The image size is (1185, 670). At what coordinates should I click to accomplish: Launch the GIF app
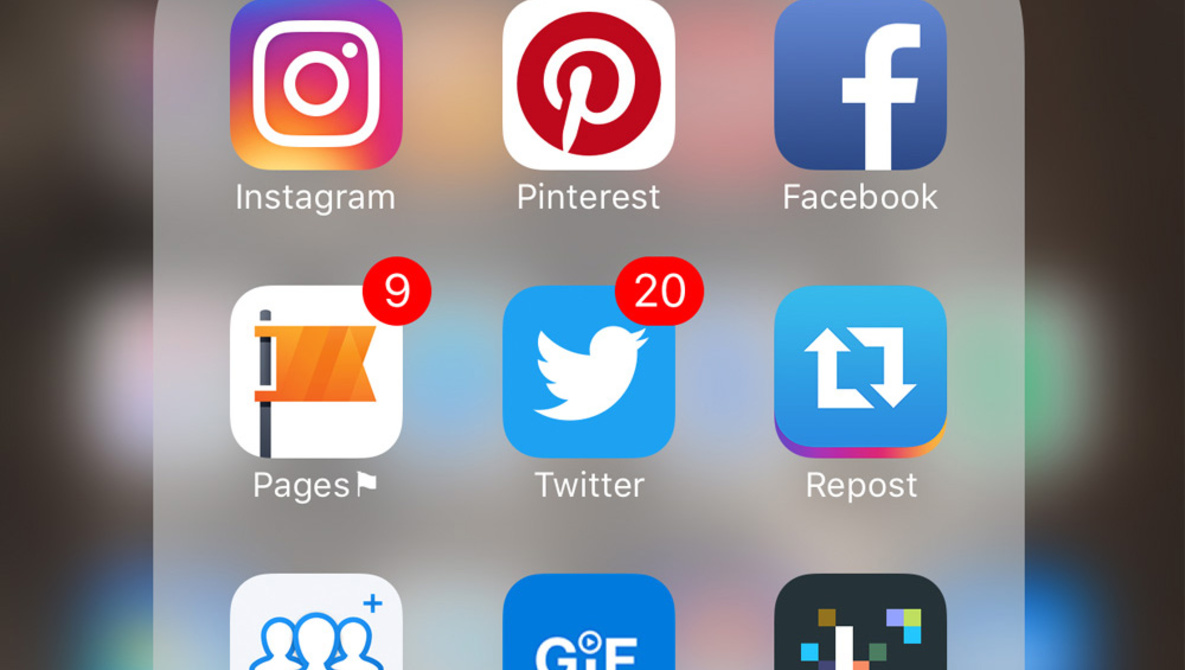click(588, 625)
